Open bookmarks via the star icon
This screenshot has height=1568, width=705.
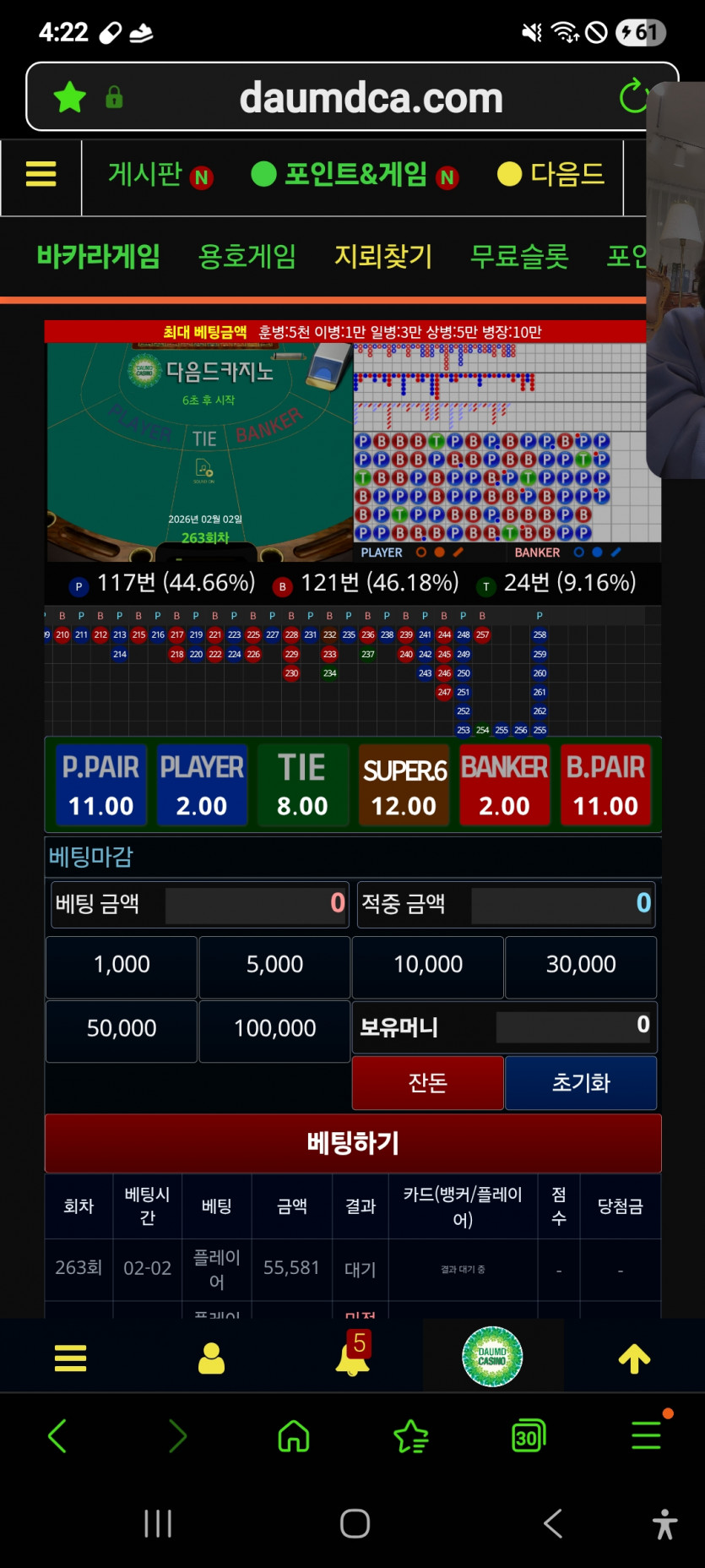pos(410,1435)
